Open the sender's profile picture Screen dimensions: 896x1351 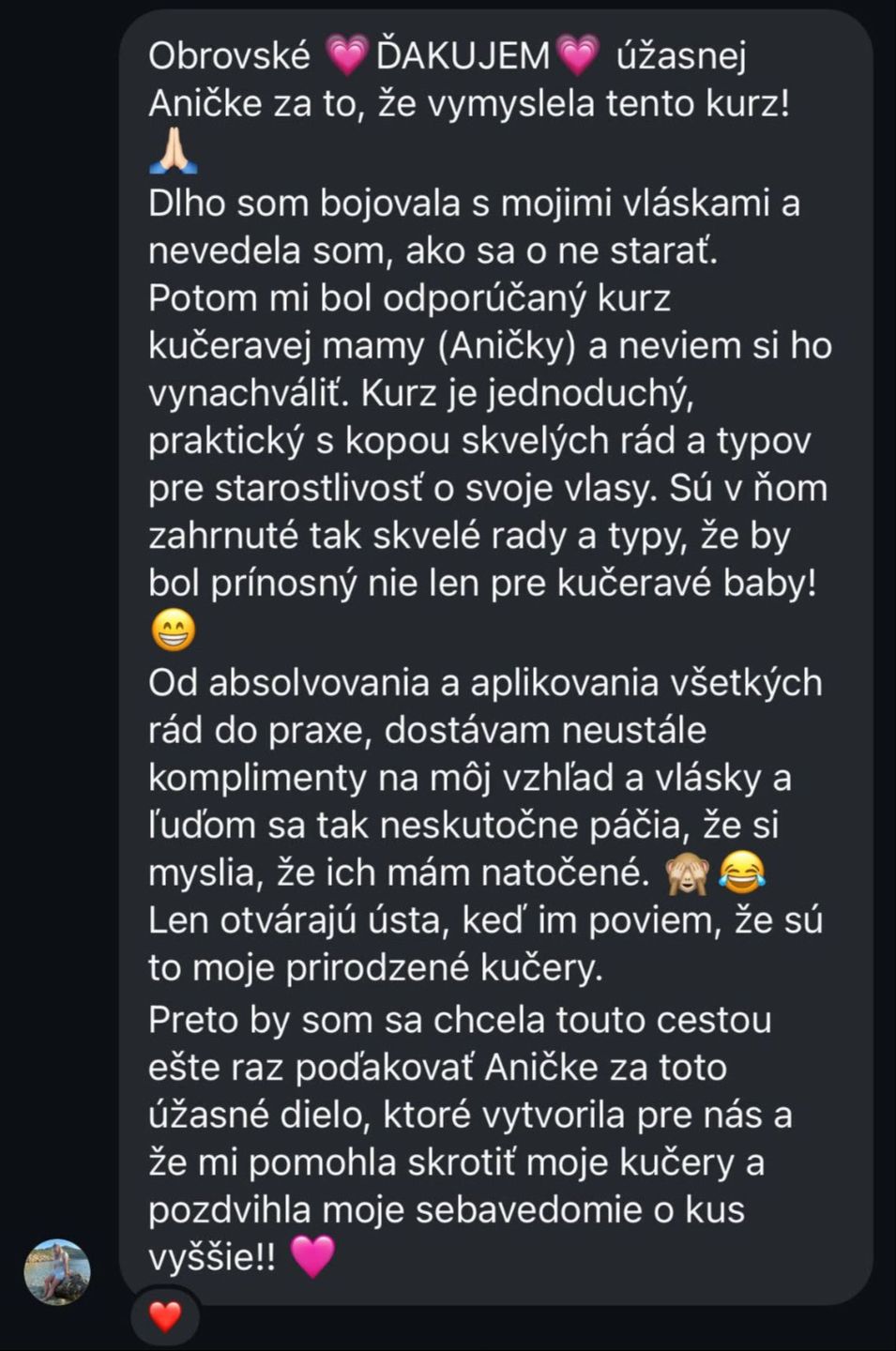click(57, 1271)
